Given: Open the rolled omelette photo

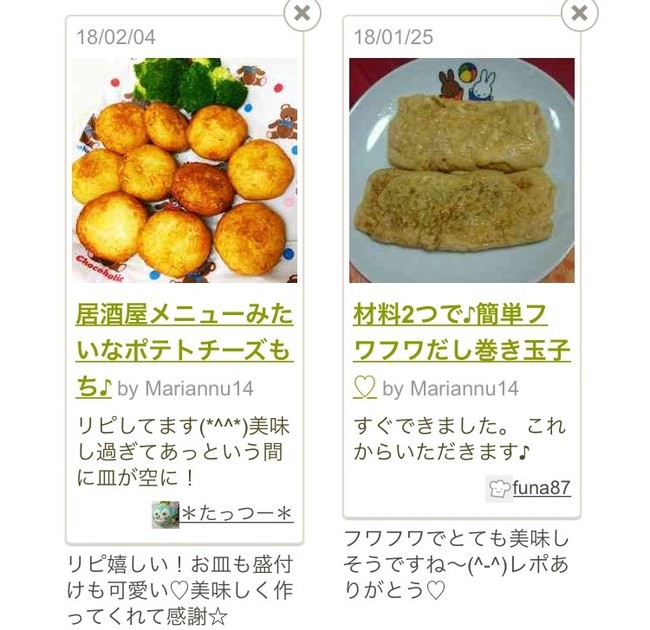Looking at the screenshot, I should coord(461,170).
